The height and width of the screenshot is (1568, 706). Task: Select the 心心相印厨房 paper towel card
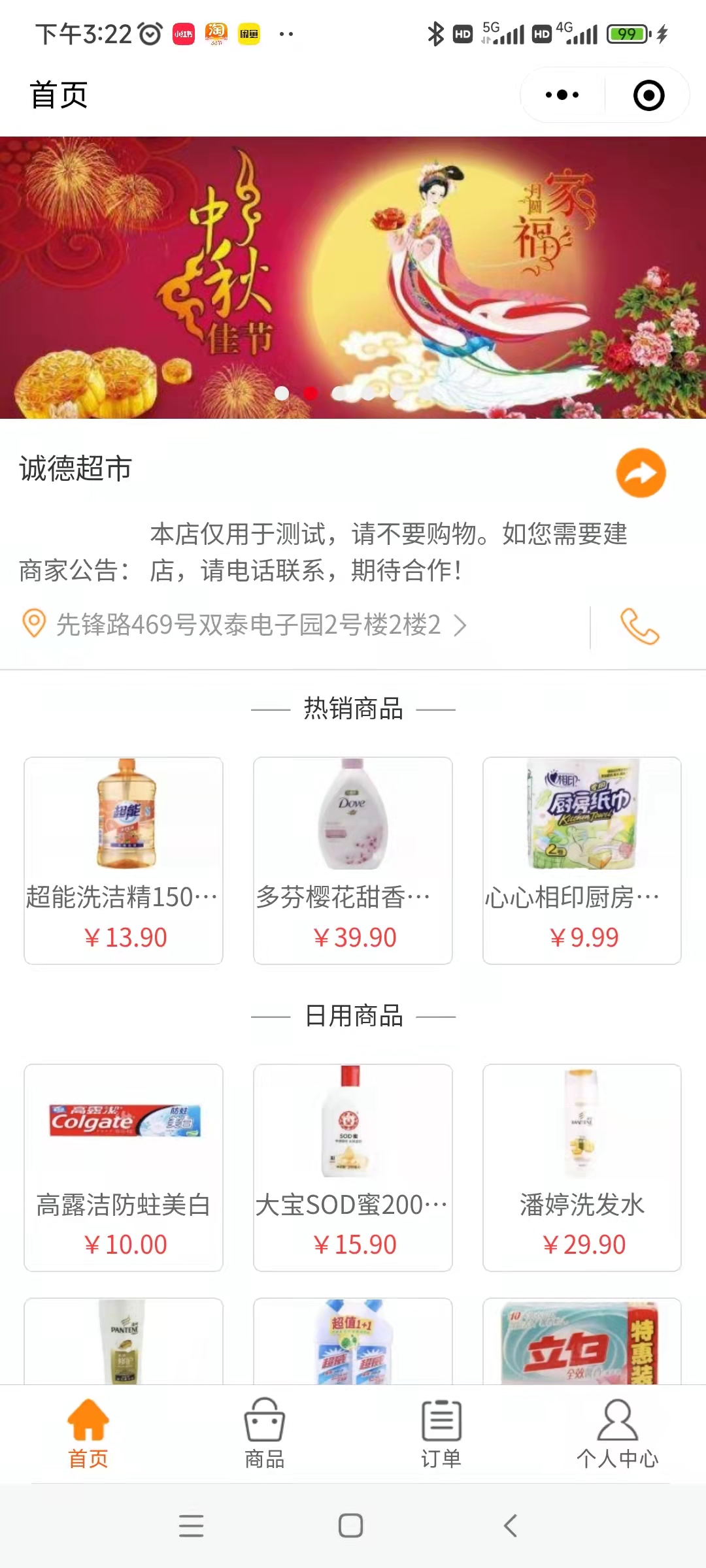[x=582, y=860]
